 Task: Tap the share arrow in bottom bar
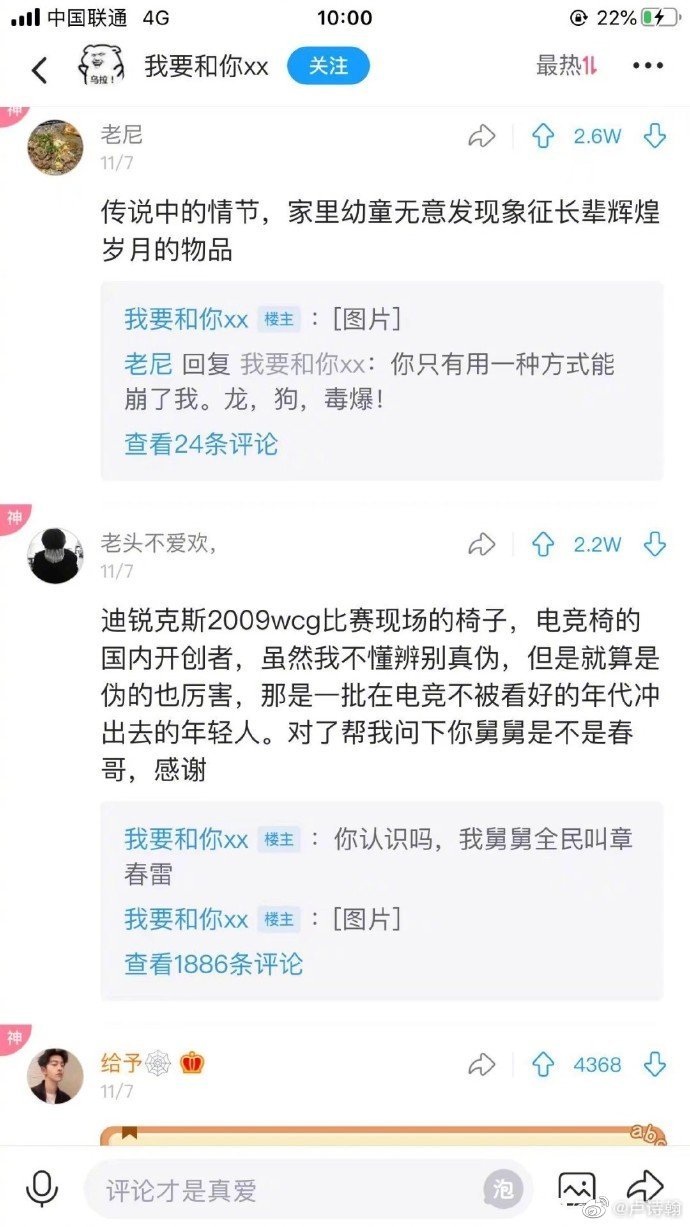pos(645,1187)
